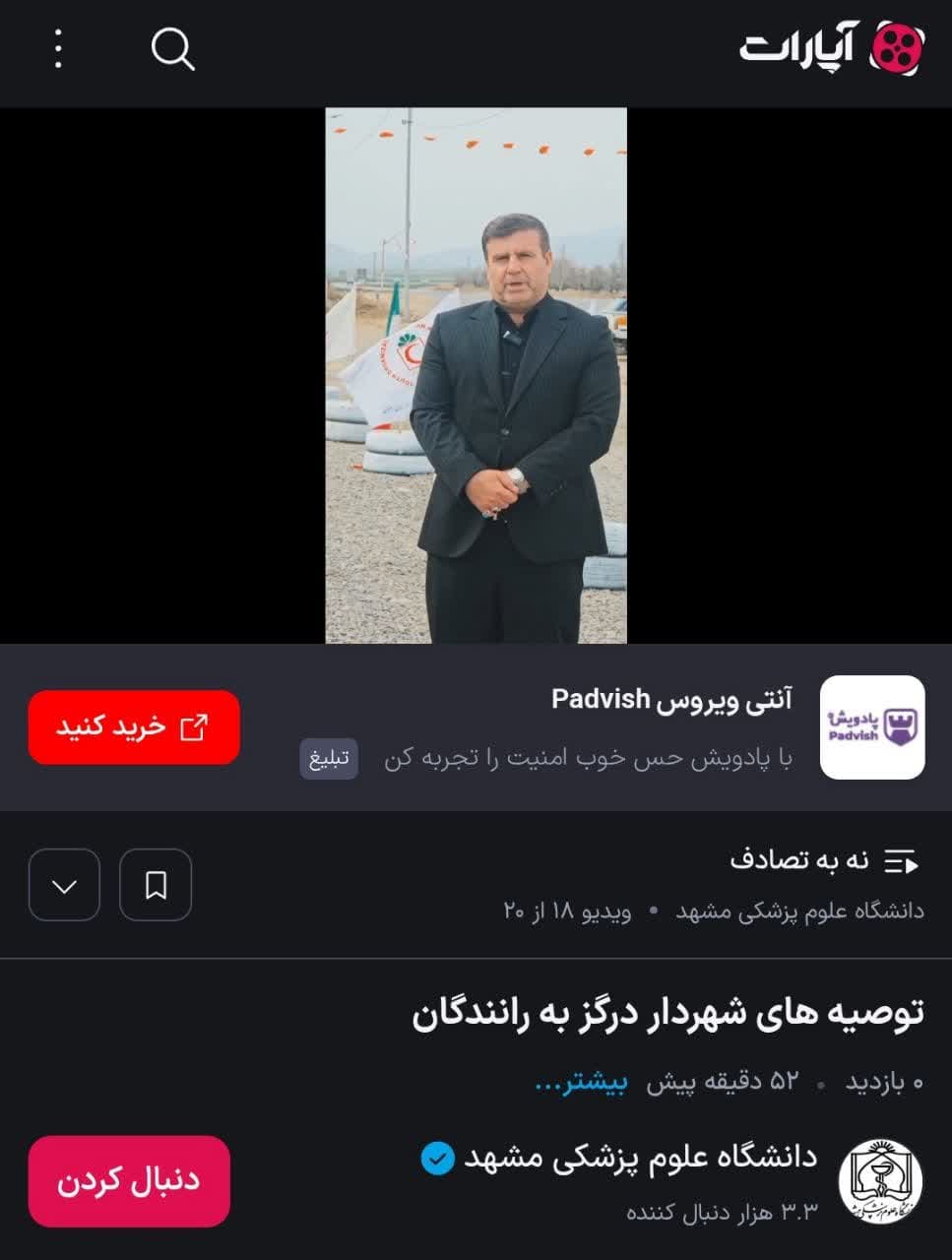
Task: Follow the channel with دنبال کردن
Action: click(129, 1180)
